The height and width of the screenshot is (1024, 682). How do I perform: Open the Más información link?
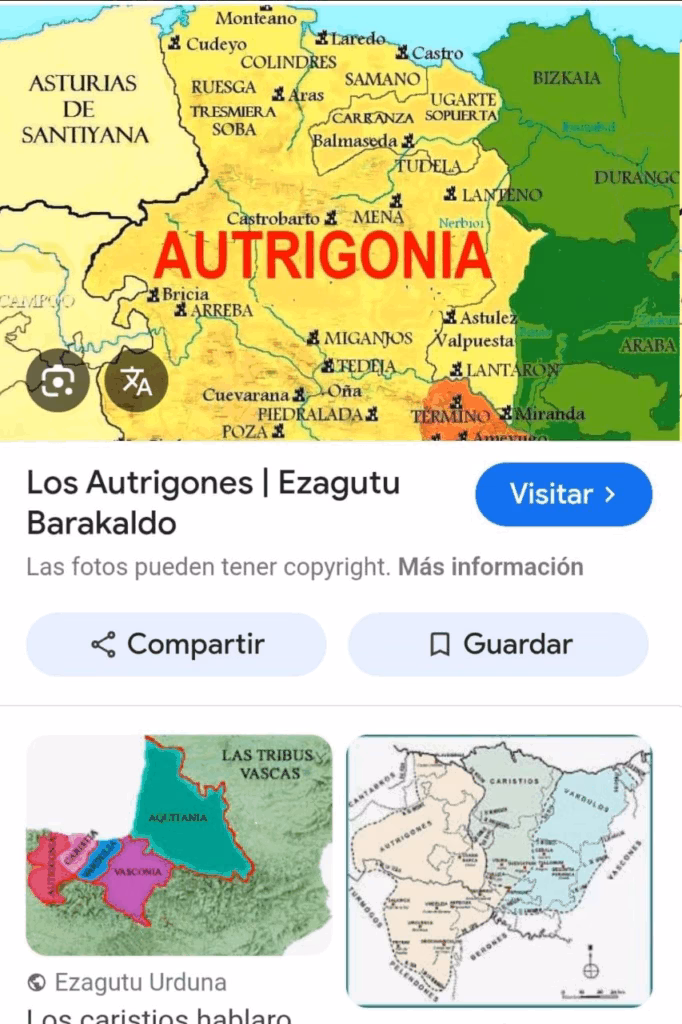tap(490, 567)
